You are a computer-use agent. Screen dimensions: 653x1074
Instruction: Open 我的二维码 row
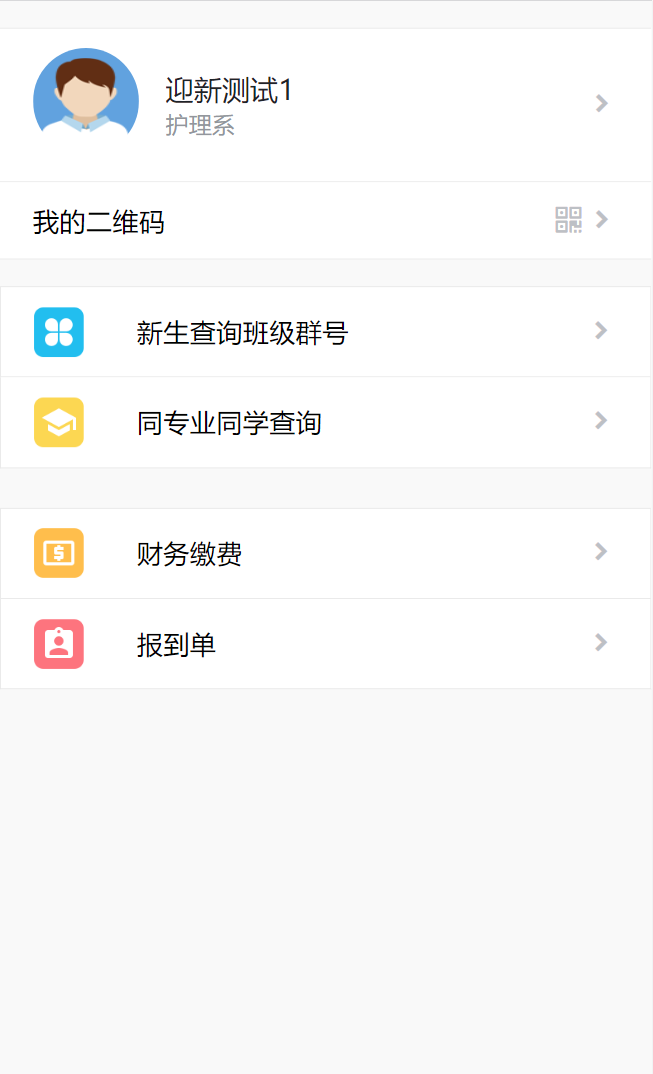coord(326,221)
